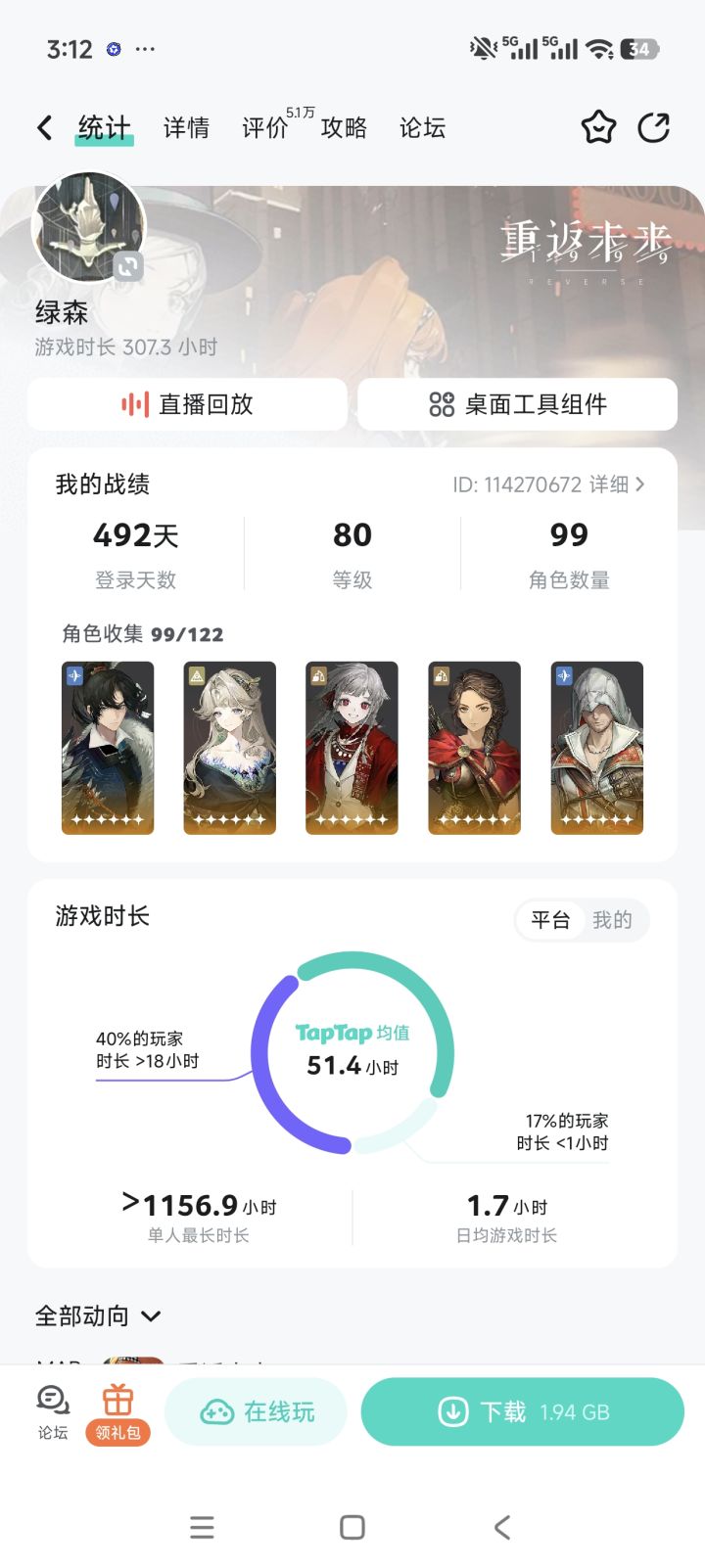Select the first six-star character card
Viewport: 705px width, 1568px height.
tap(108, 748)
